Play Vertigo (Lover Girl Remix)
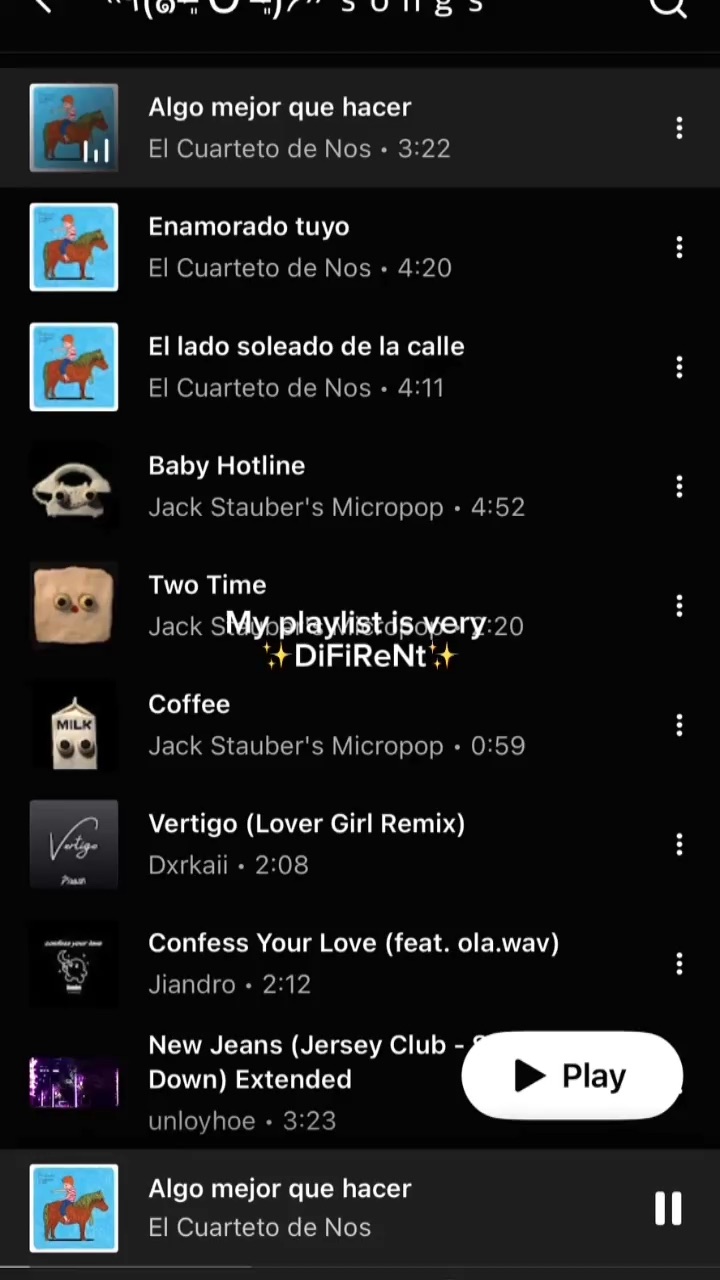This screenshot has height=1280, width=720. point(306,843)
